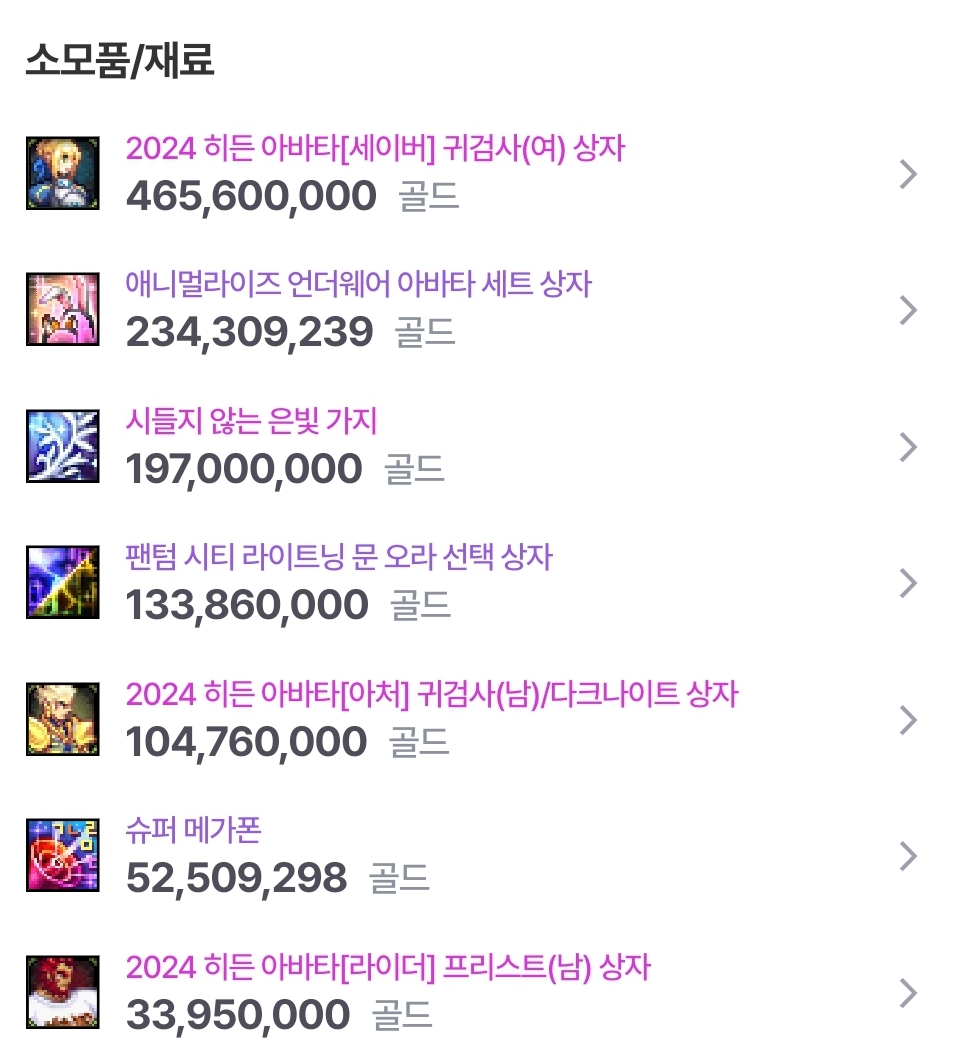Viewport: 954px width, 1058px height.
Task: View 시들지 않는 은빛 가지 item
Action: 251,422
